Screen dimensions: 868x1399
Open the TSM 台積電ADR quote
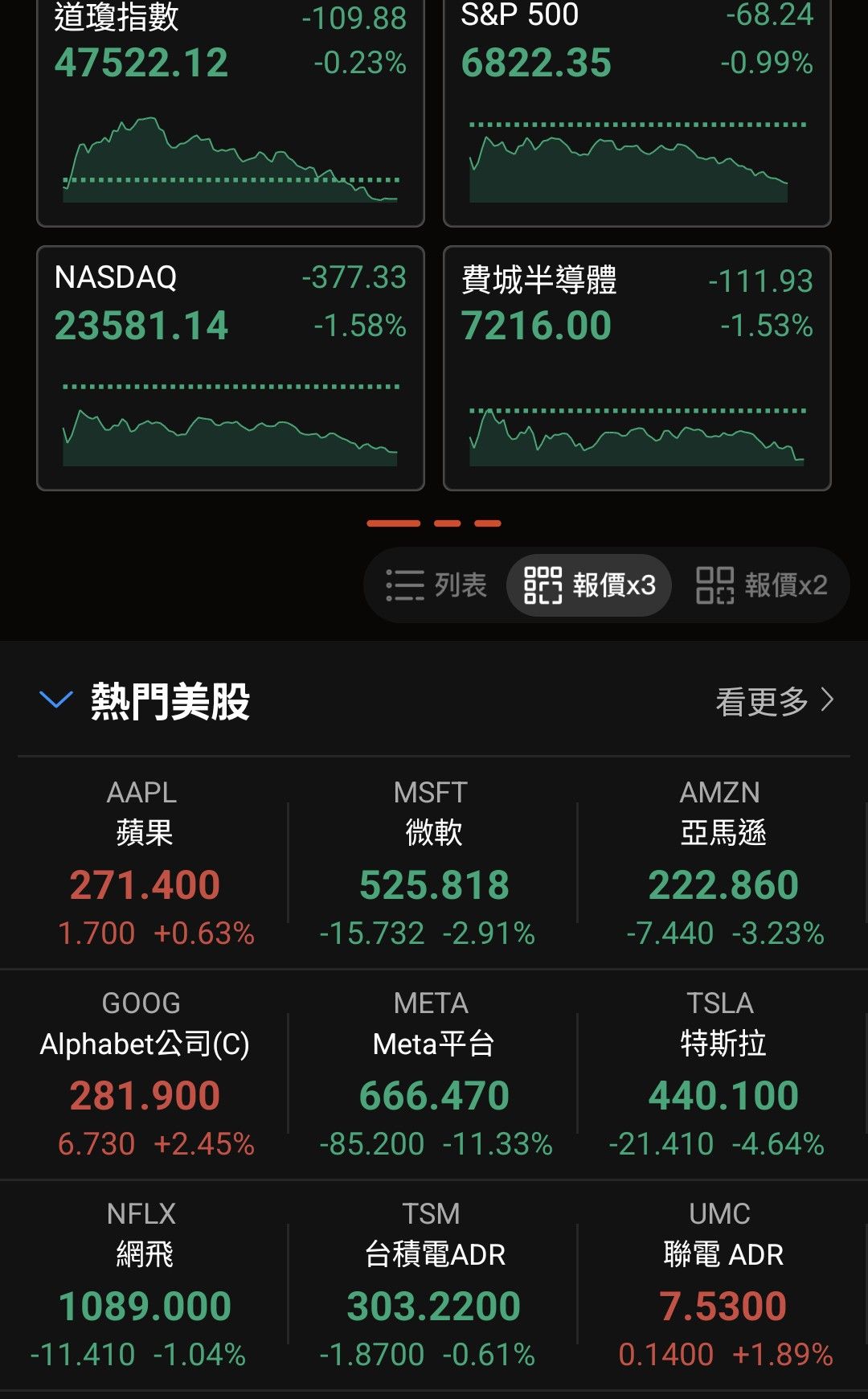434,1282
